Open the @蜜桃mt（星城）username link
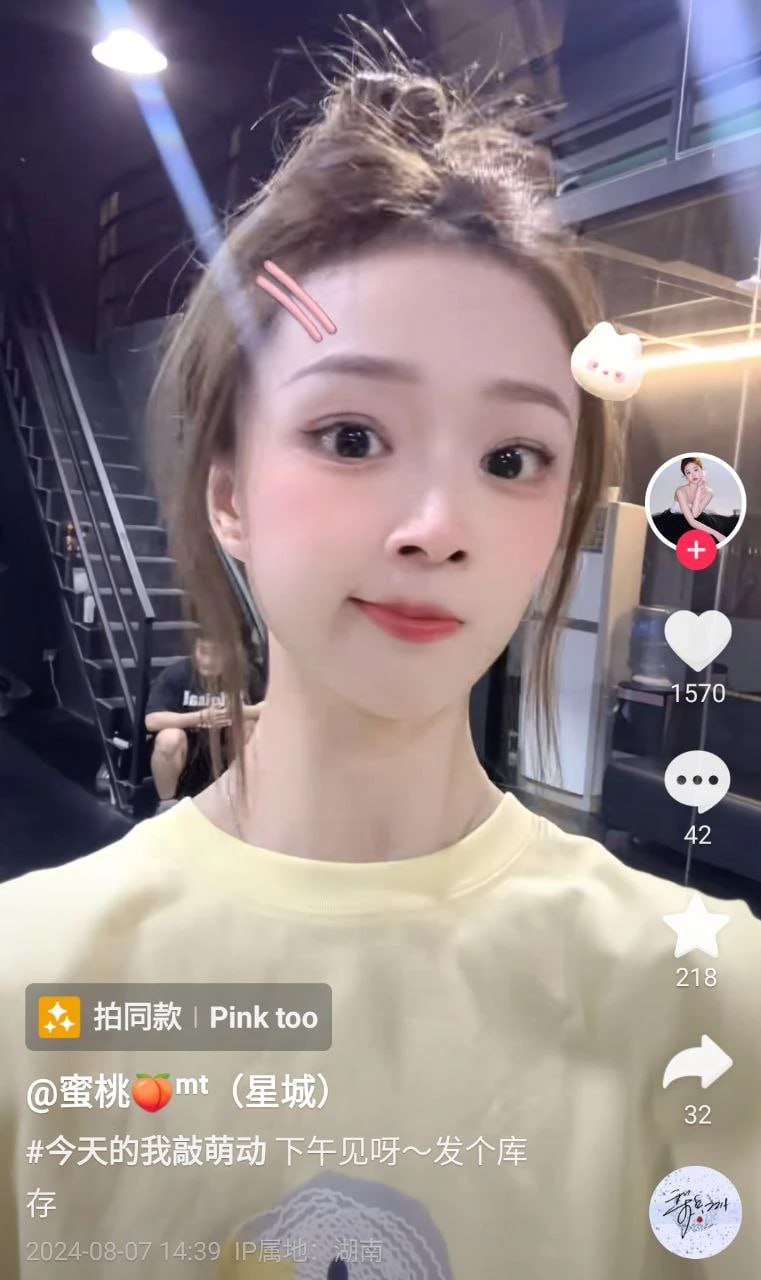The width and height of the screenshot is (761, 1280). click(180, 1093)
